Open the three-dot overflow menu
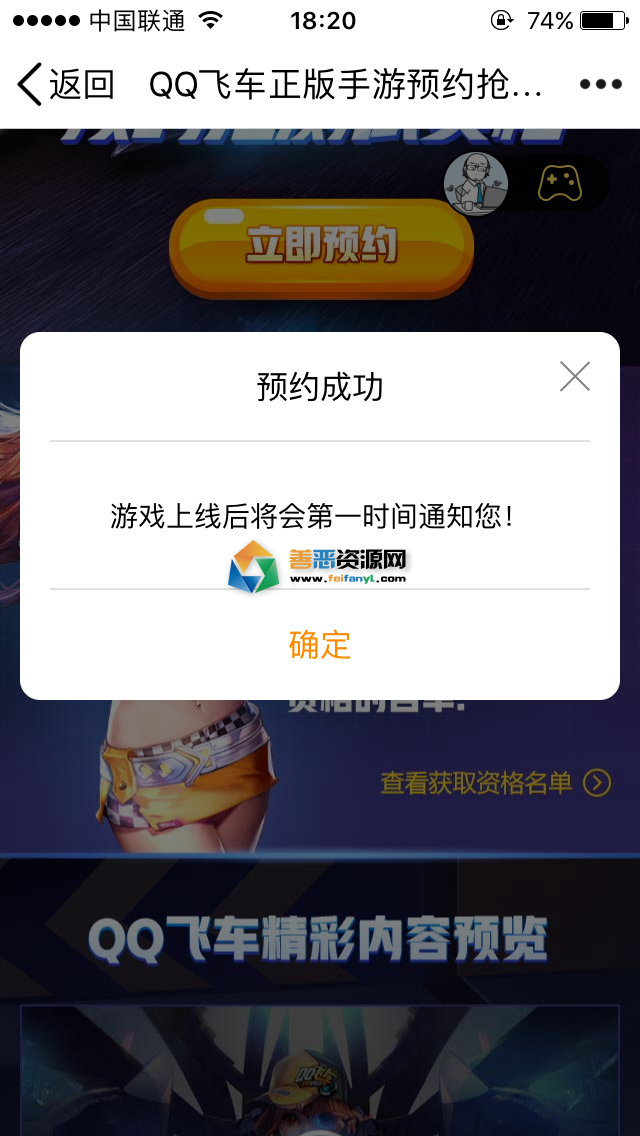This screenshot has height=1136, width=640. tap(600, 85)
